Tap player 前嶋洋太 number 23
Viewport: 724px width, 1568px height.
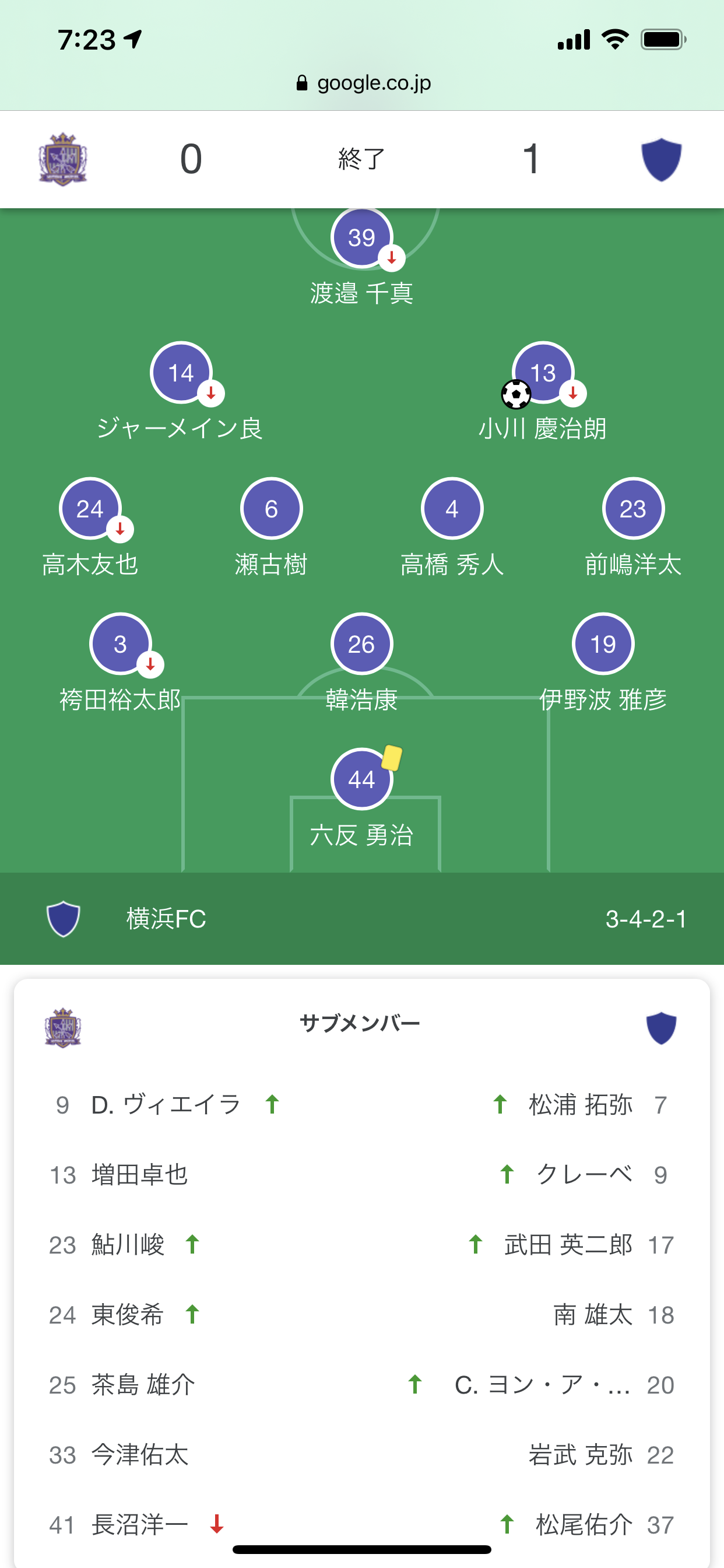[x=633, y=528]
